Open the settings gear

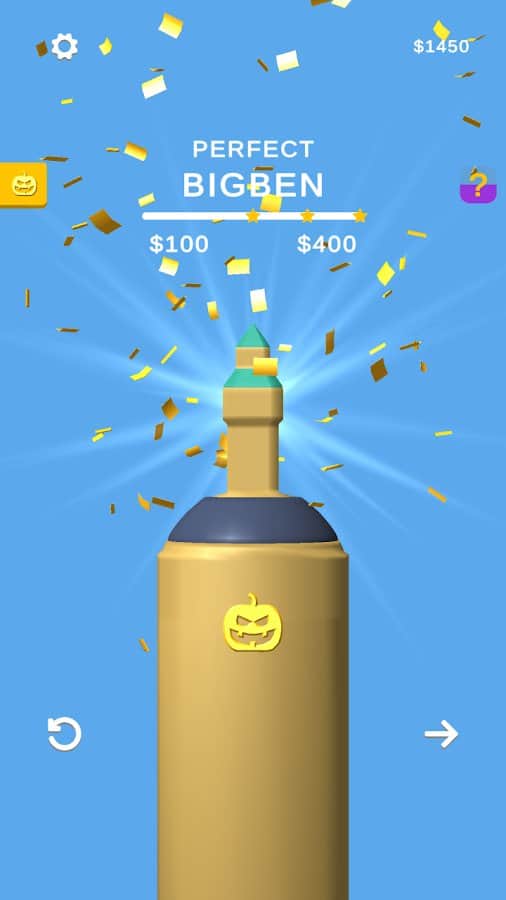[x=64, y=46]
